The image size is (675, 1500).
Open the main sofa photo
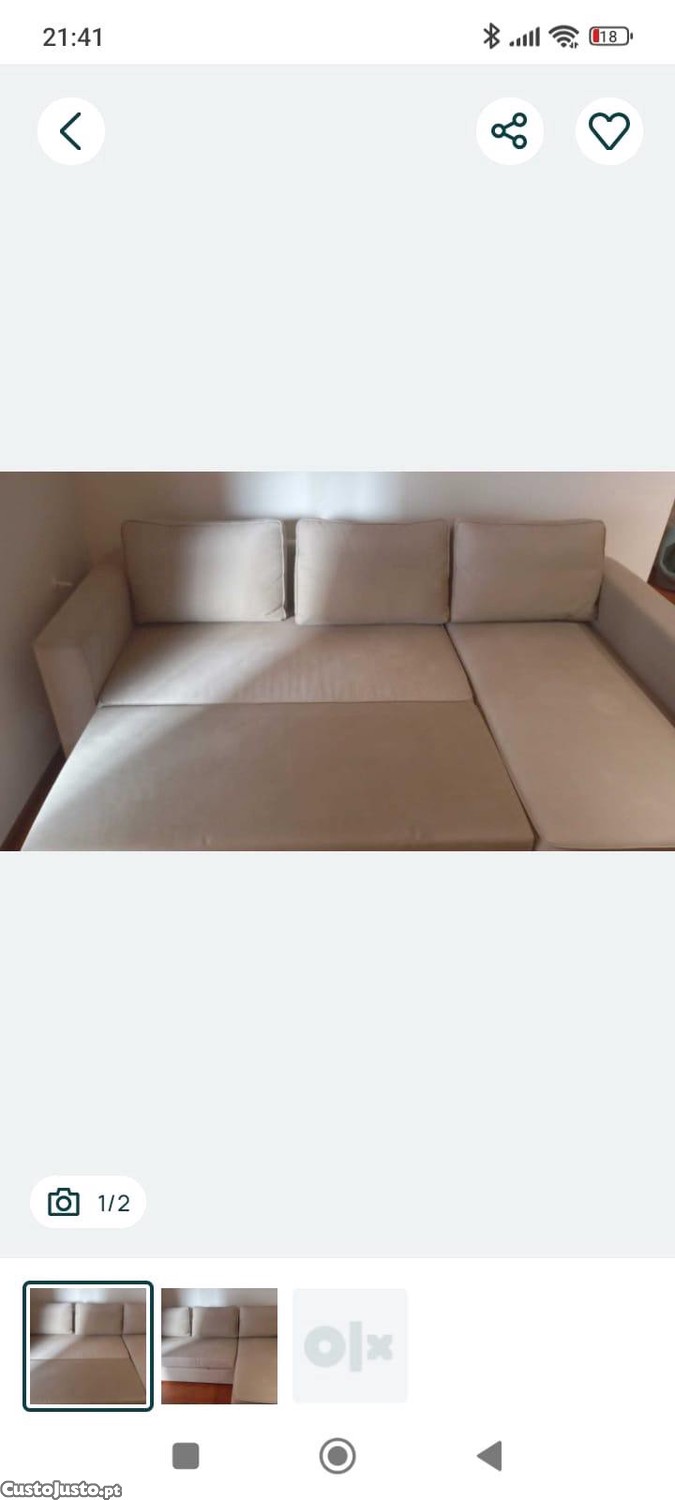(337, 660)
